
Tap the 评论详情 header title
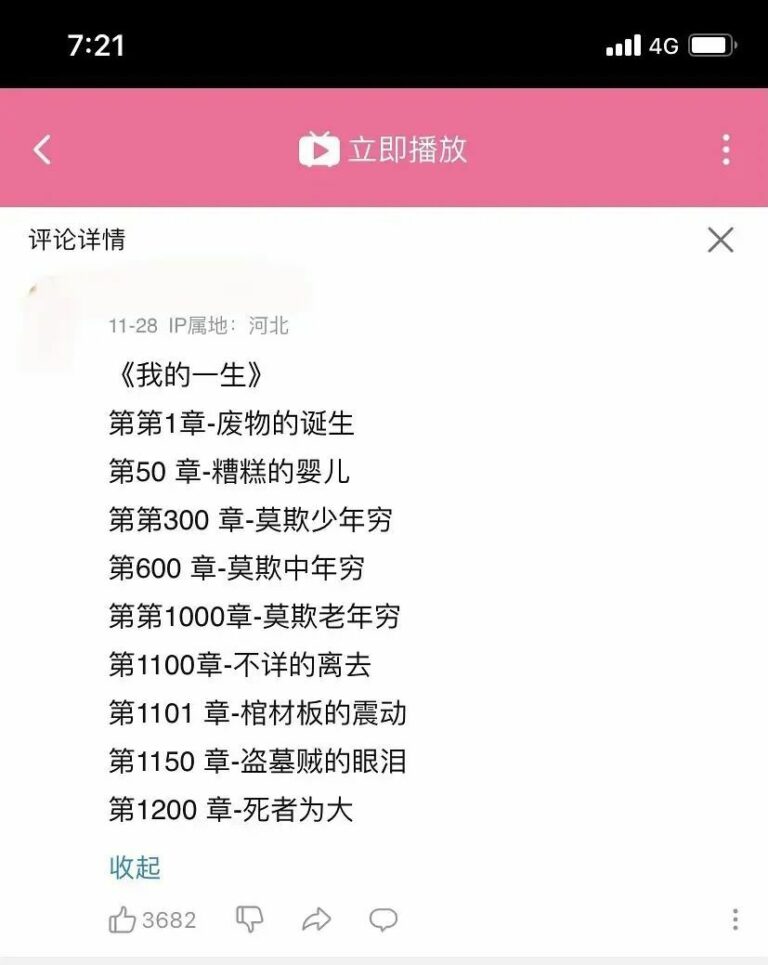coord(78,240)
